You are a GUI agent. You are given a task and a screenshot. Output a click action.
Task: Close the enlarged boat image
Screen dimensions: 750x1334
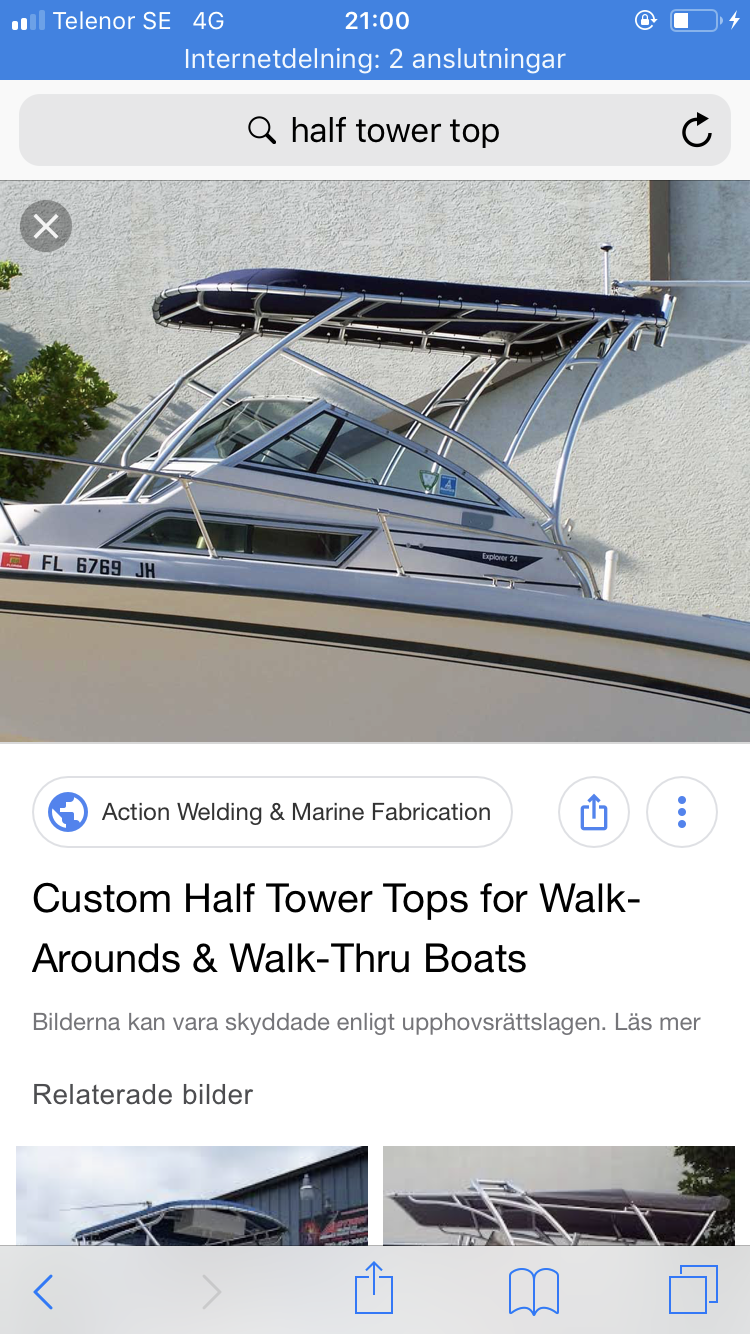46,226
